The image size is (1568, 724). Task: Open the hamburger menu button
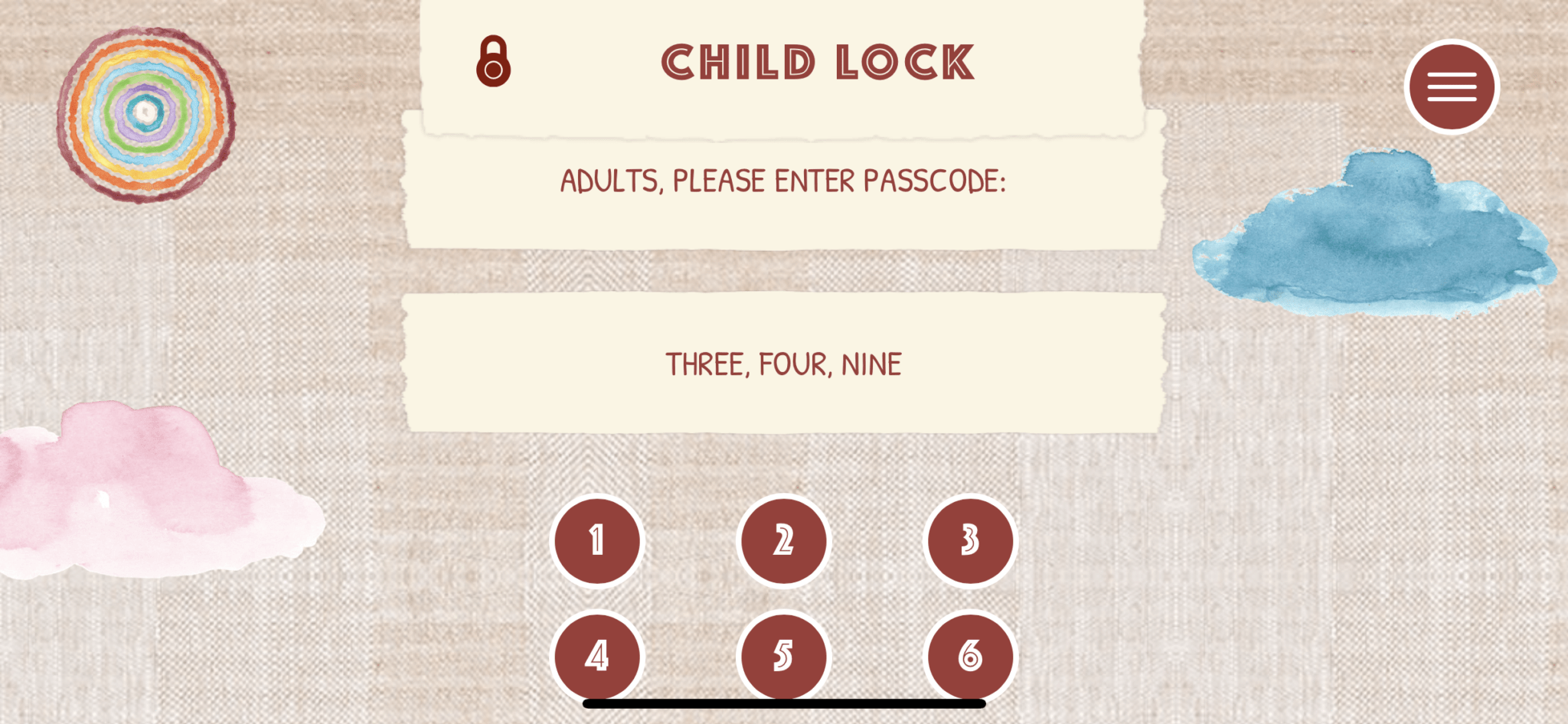1452,87
